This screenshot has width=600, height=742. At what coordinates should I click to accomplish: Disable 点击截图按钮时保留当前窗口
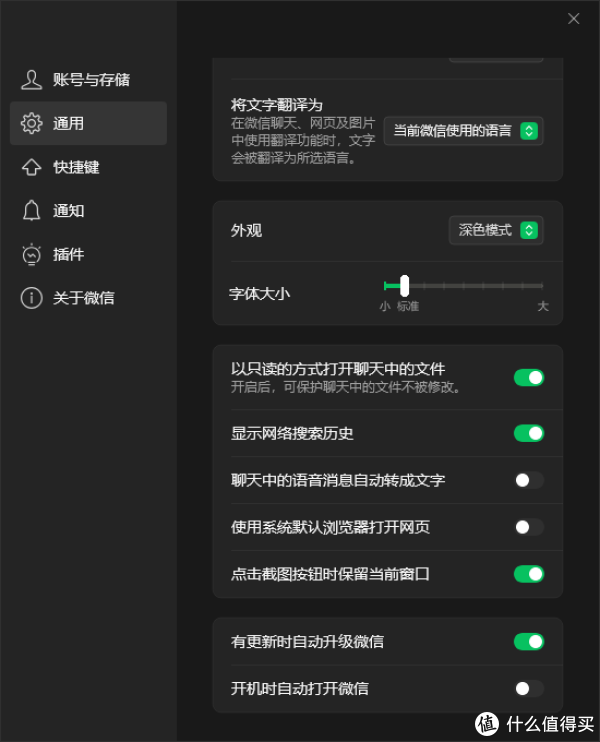tap(529, 574)
